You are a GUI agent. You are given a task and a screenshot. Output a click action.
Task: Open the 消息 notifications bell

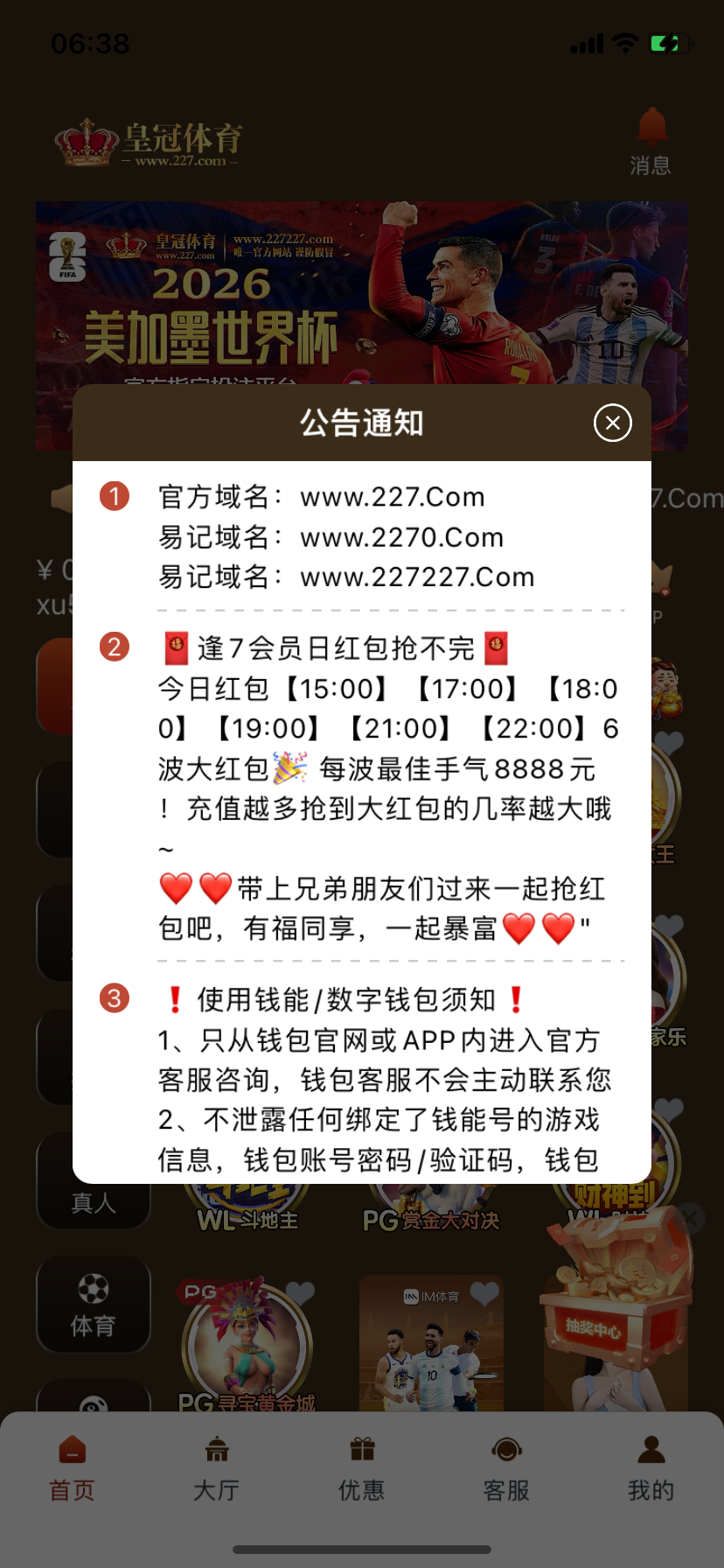point(651,140)
